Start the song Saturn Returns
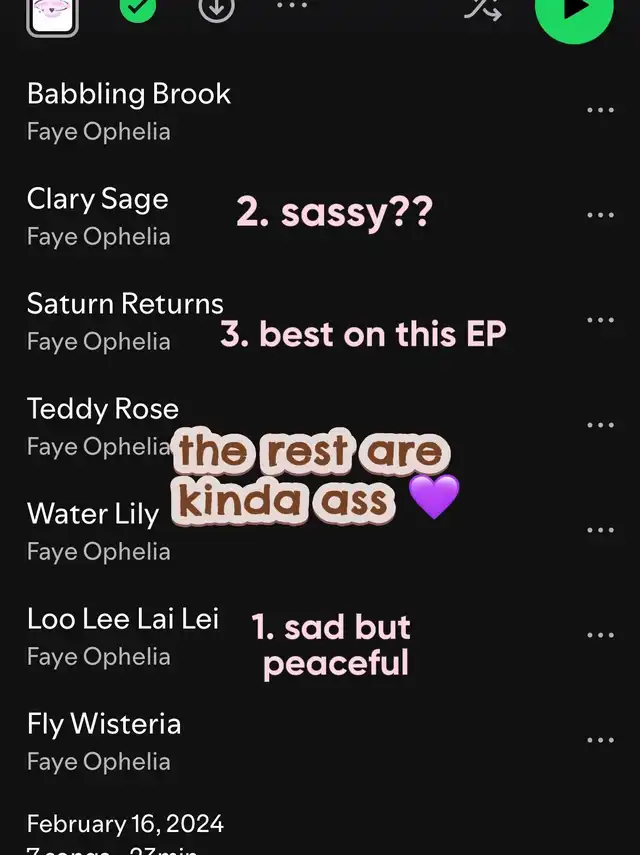640x855 pixels. tap(125, 304)
